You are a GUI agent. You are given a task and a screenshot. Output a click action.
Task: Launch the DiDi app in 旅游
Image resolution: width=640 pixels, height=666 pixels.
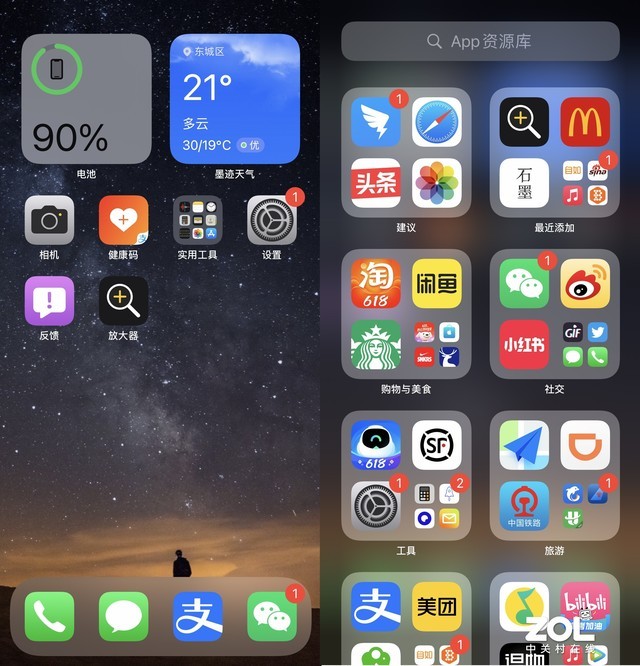point(585,445)
